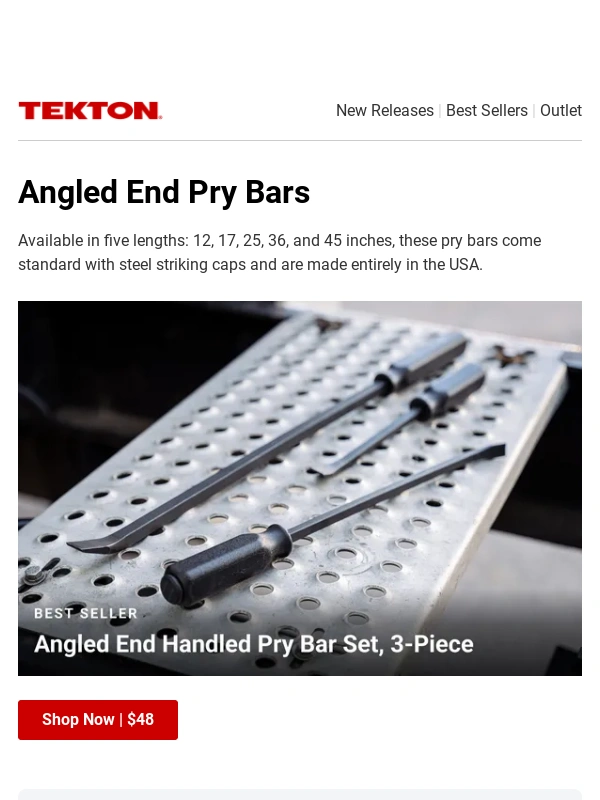The width and height of the screenshot is (600, 800).
Task: Open the Angled End Pry Bar Set banner
Action: pos(300,488)
